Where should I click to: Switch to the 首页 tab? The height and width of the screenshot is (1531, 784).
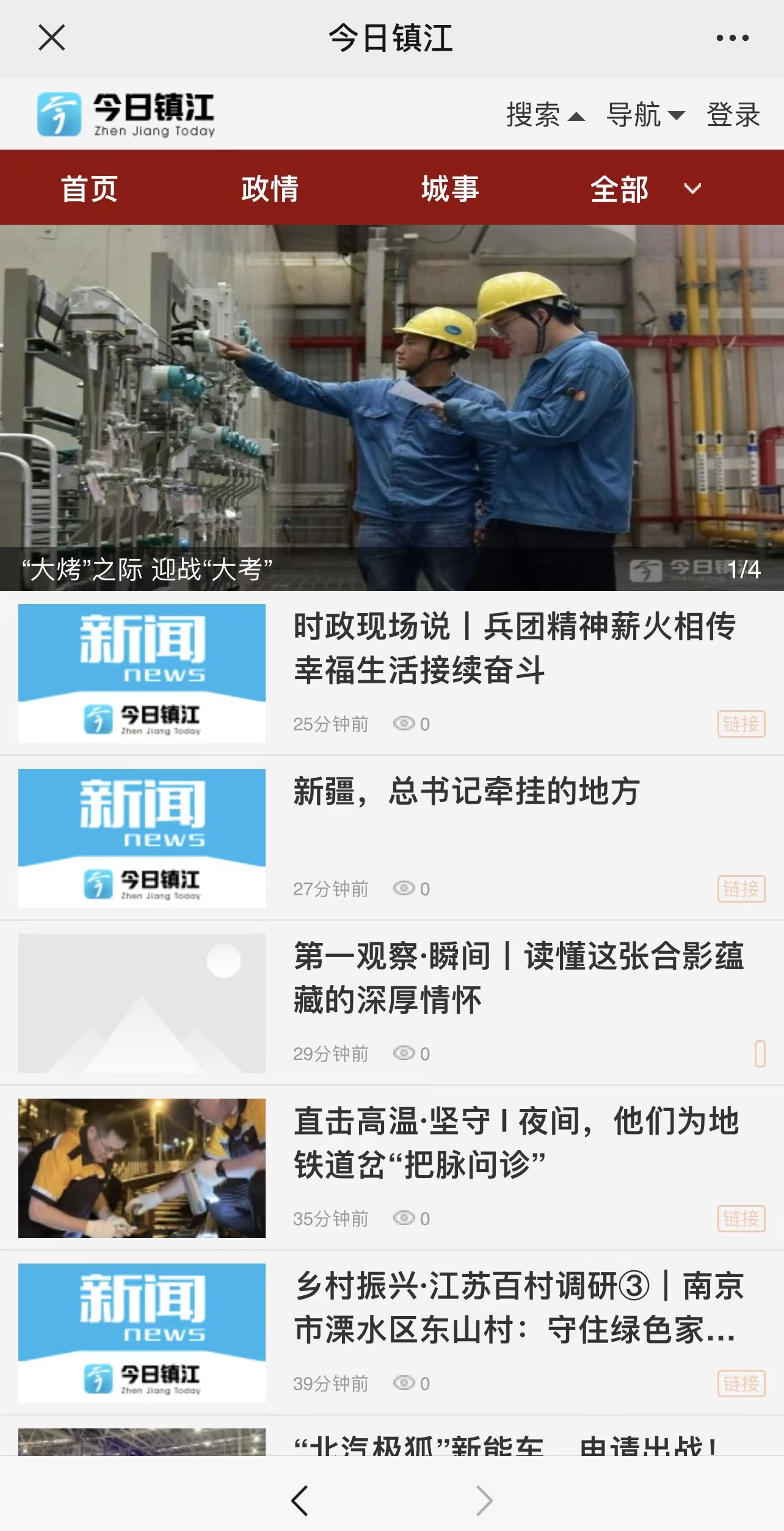pyautogui.click(x=89, y=188)
